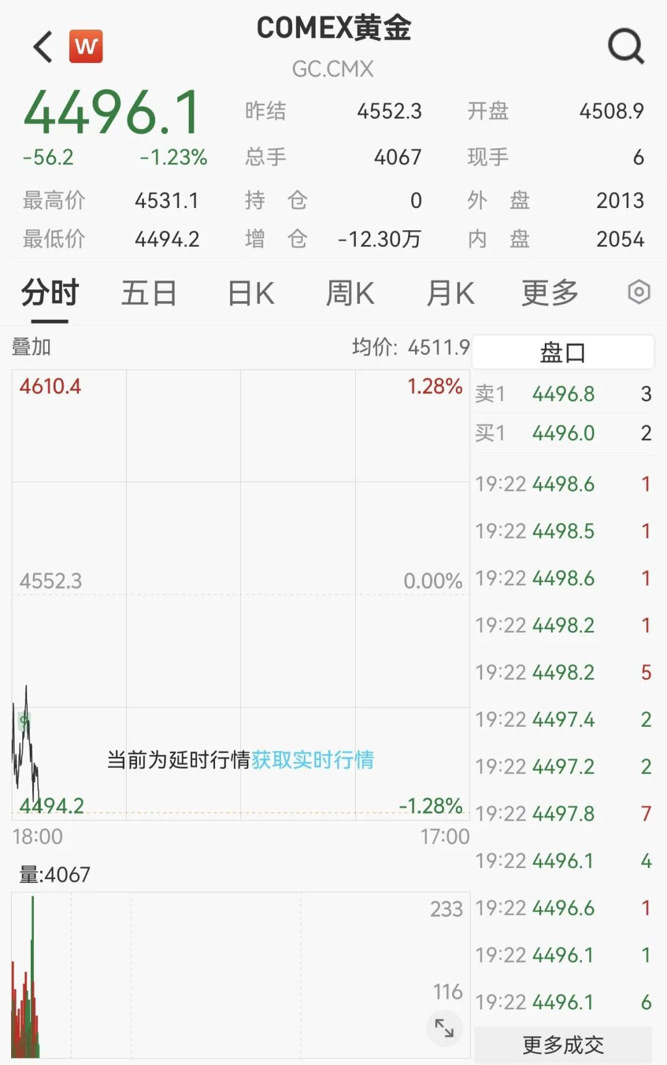The height and width of the screenshot is (1065, 667).
Task: Open the 更多 chart period options
Action: click(550, 293)
